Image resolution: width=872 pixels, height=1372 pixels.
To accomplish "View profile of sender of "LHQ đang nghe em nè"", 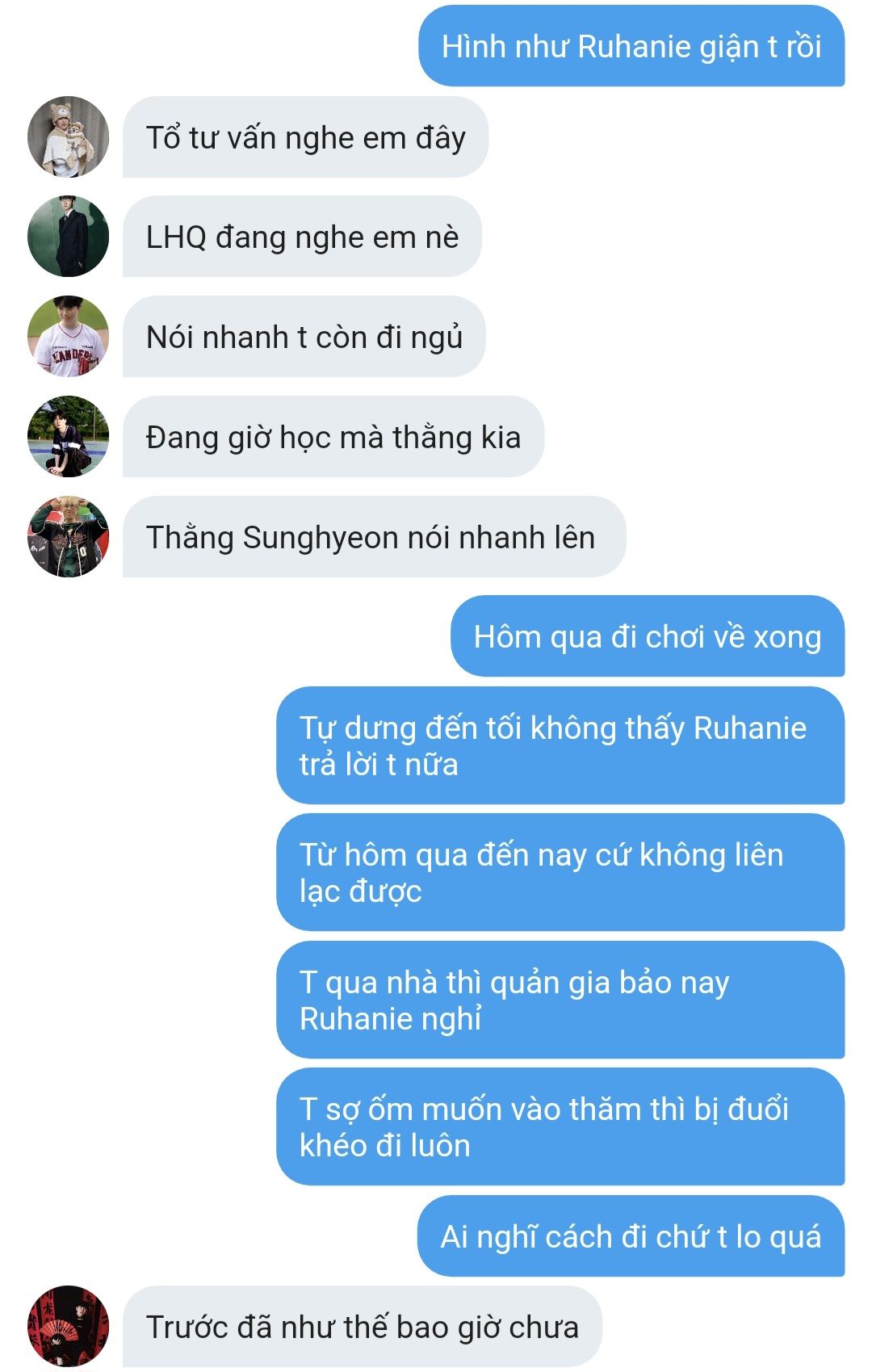I will [68, 237].
